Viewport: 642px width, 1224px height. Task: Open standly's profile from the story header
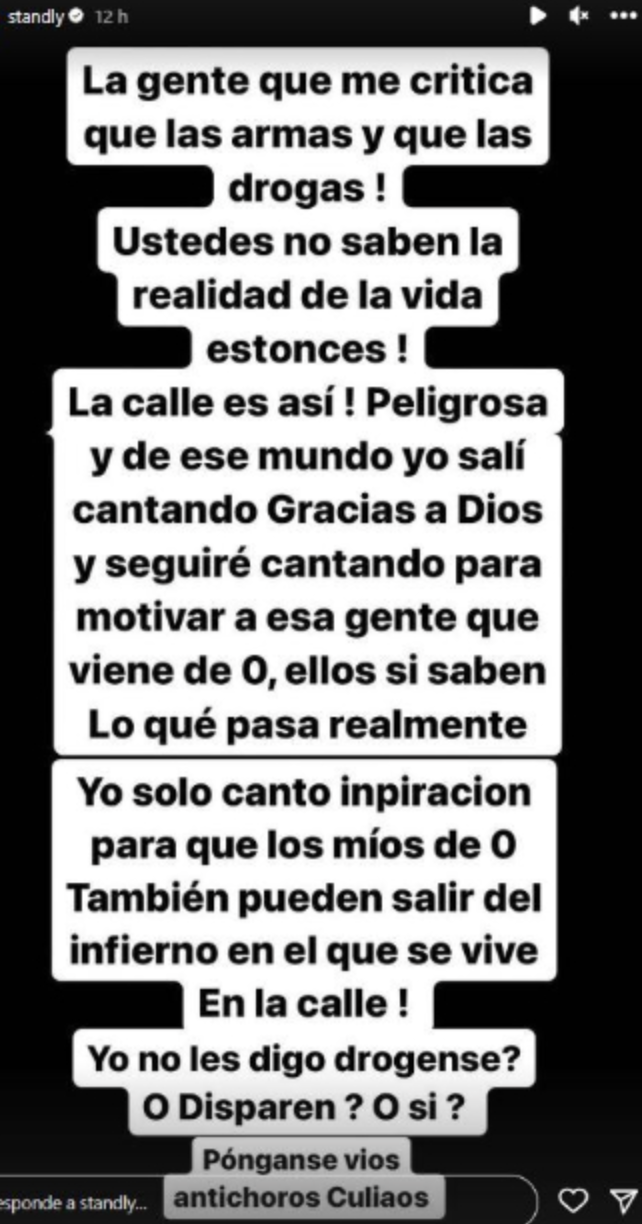coord(35,17)
